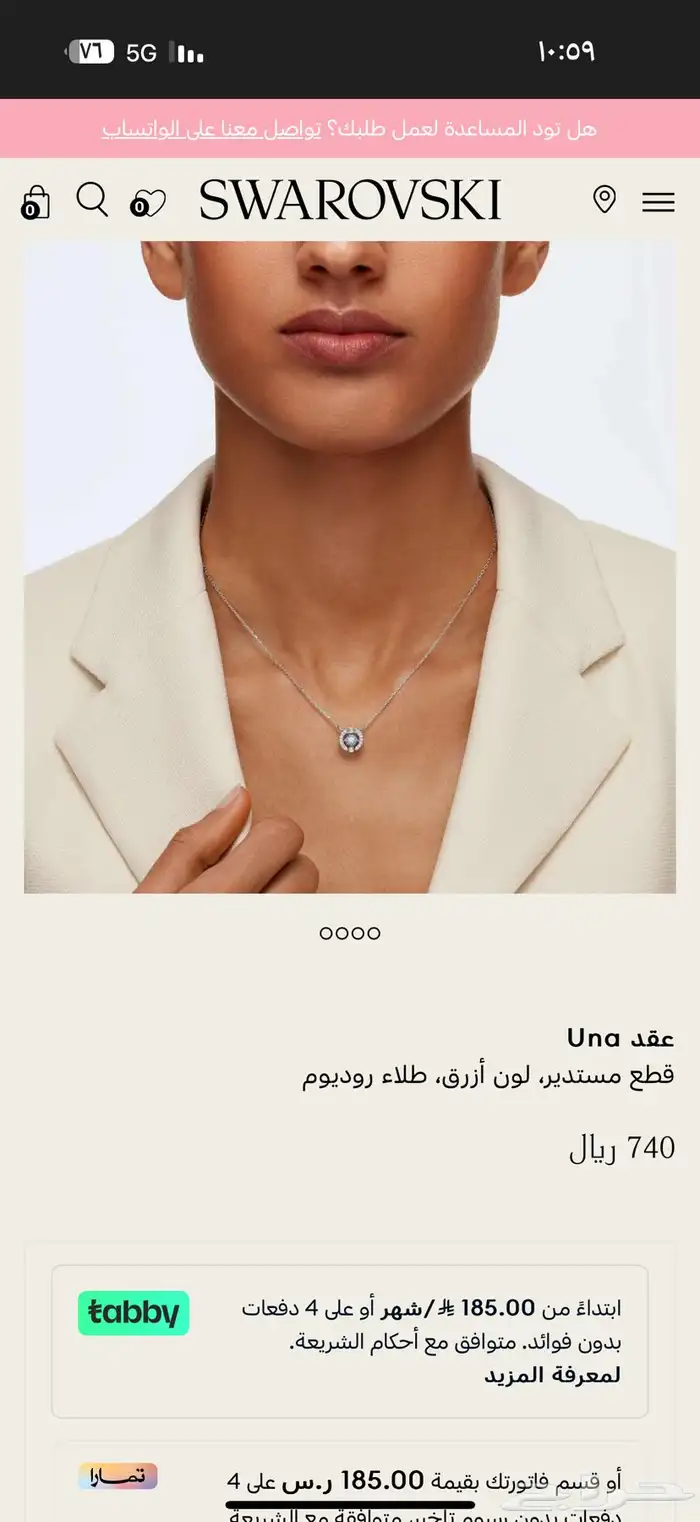The image size is (700, 1522).
Task: Open the Una necklace product photo
Action: click(350, 565)
